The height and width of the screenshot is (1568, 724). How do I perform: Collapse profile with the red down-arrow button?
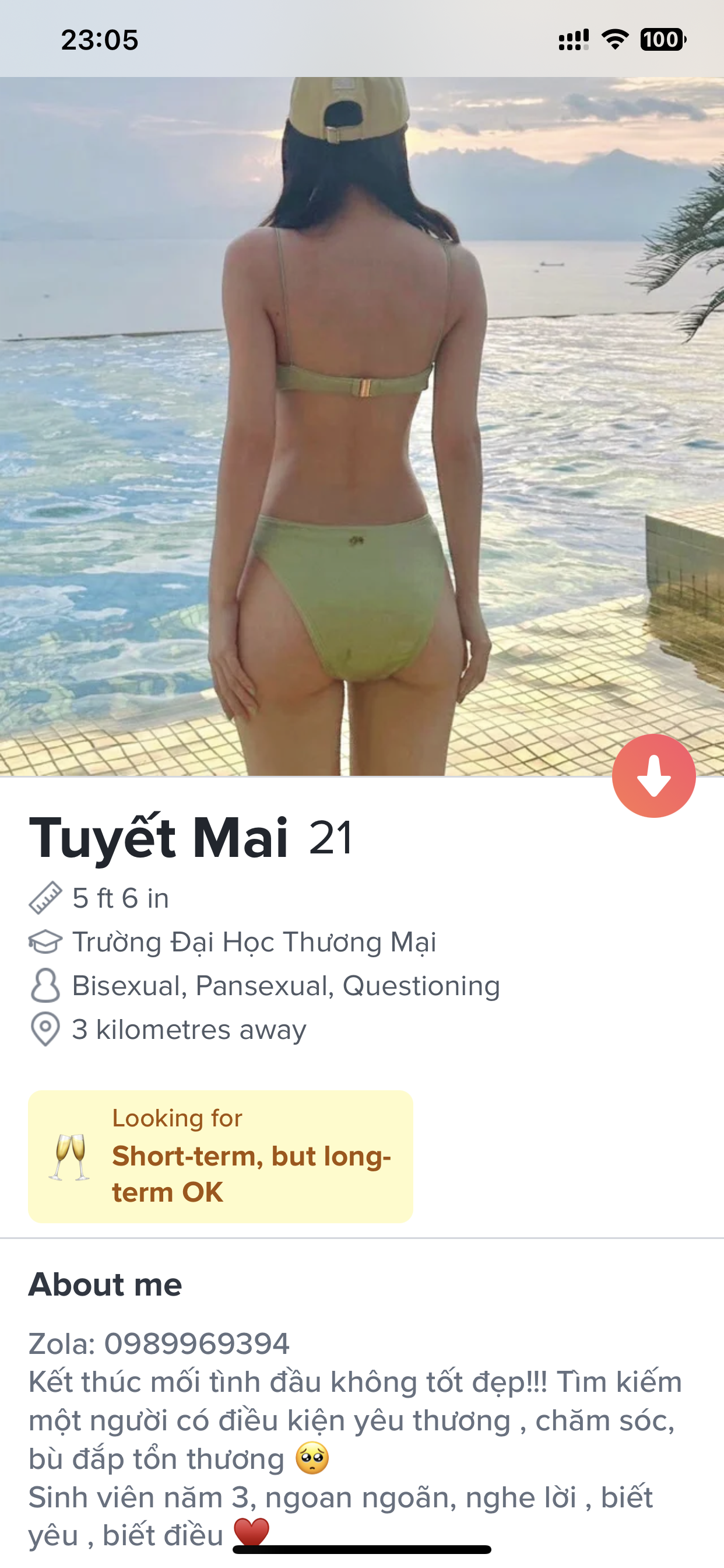(x=653, y=775)
